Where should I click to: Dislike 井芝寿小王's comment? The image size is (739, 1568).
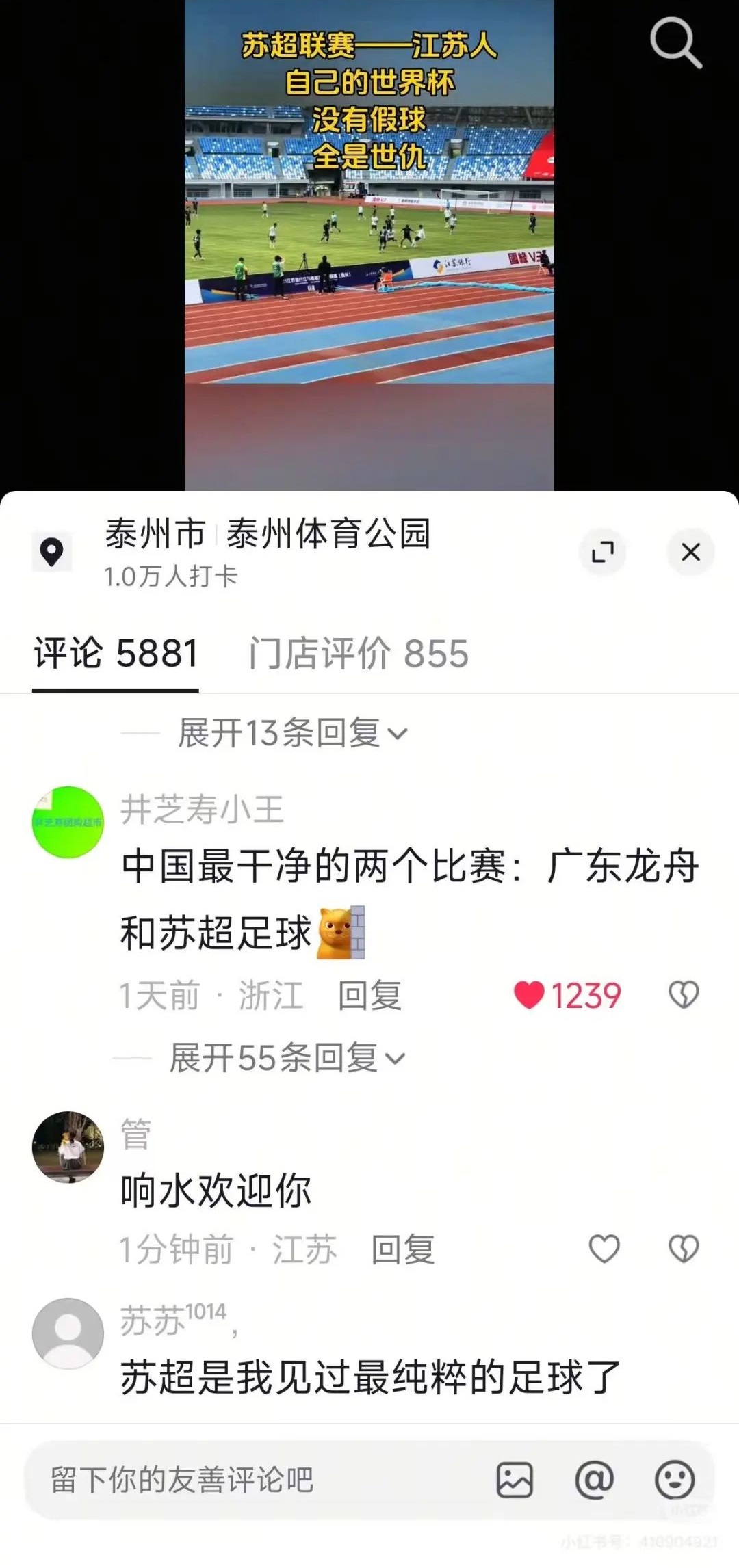[684, 995]
